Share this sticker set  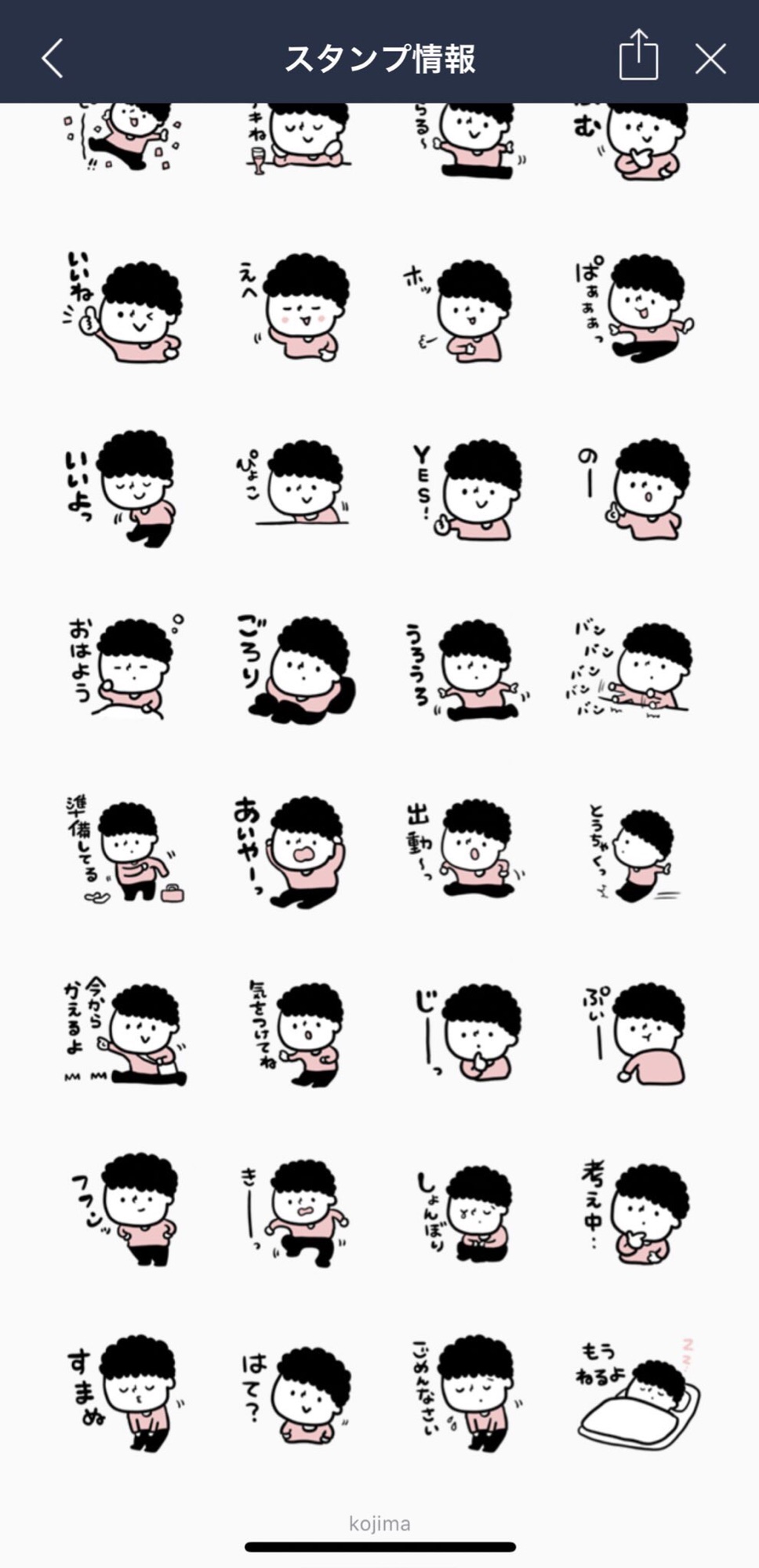click(x=638, y=55)
